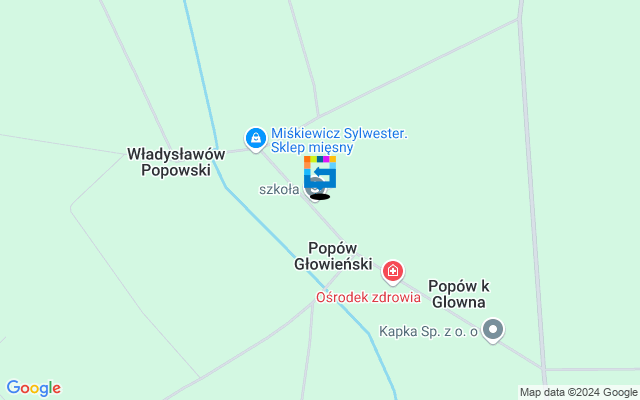
Task: Tap the Kapka Sp. z o. o. pin
Action: [492, 329]
